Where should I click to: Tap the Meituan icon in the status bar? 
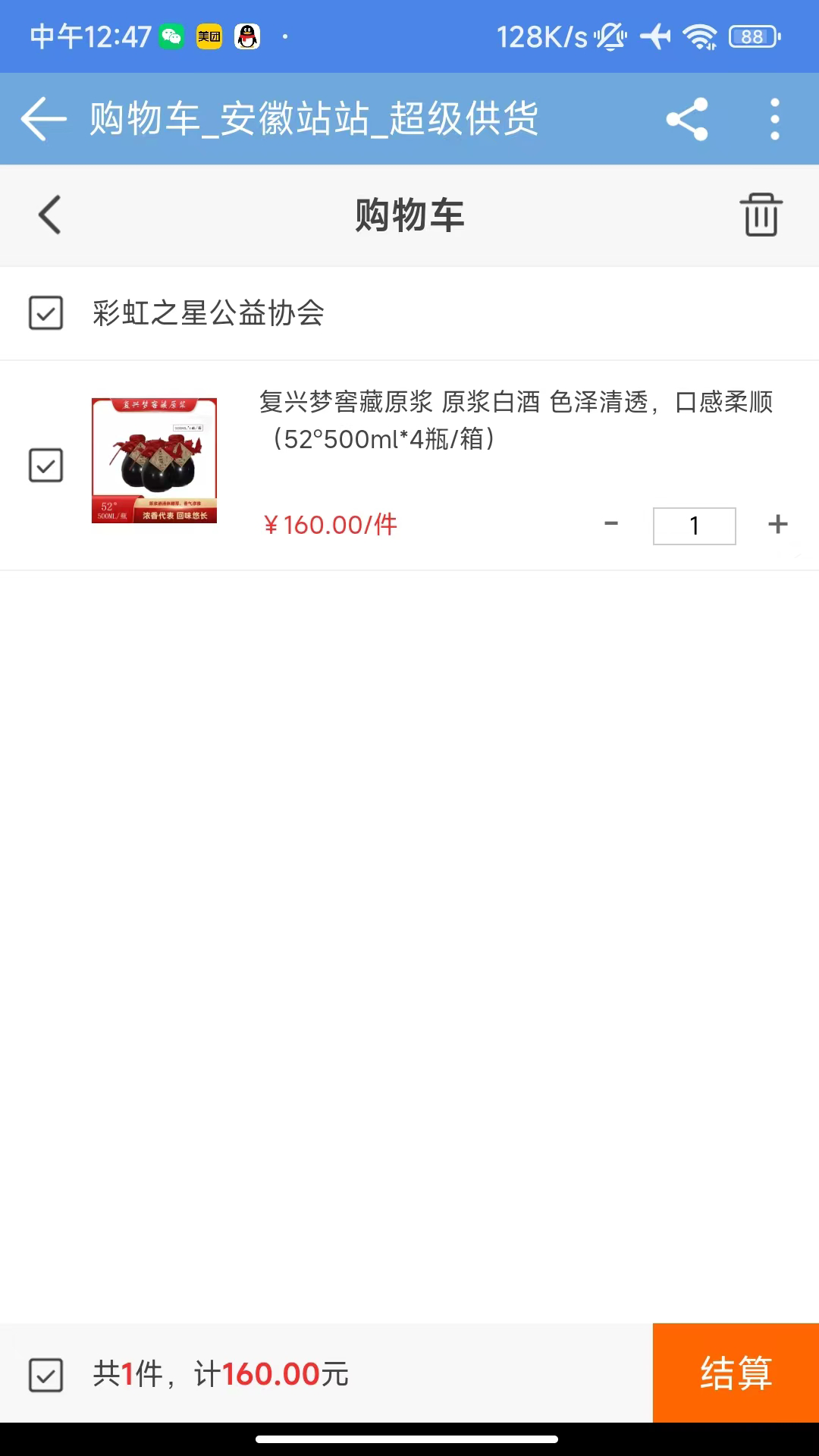coord(210,35)
